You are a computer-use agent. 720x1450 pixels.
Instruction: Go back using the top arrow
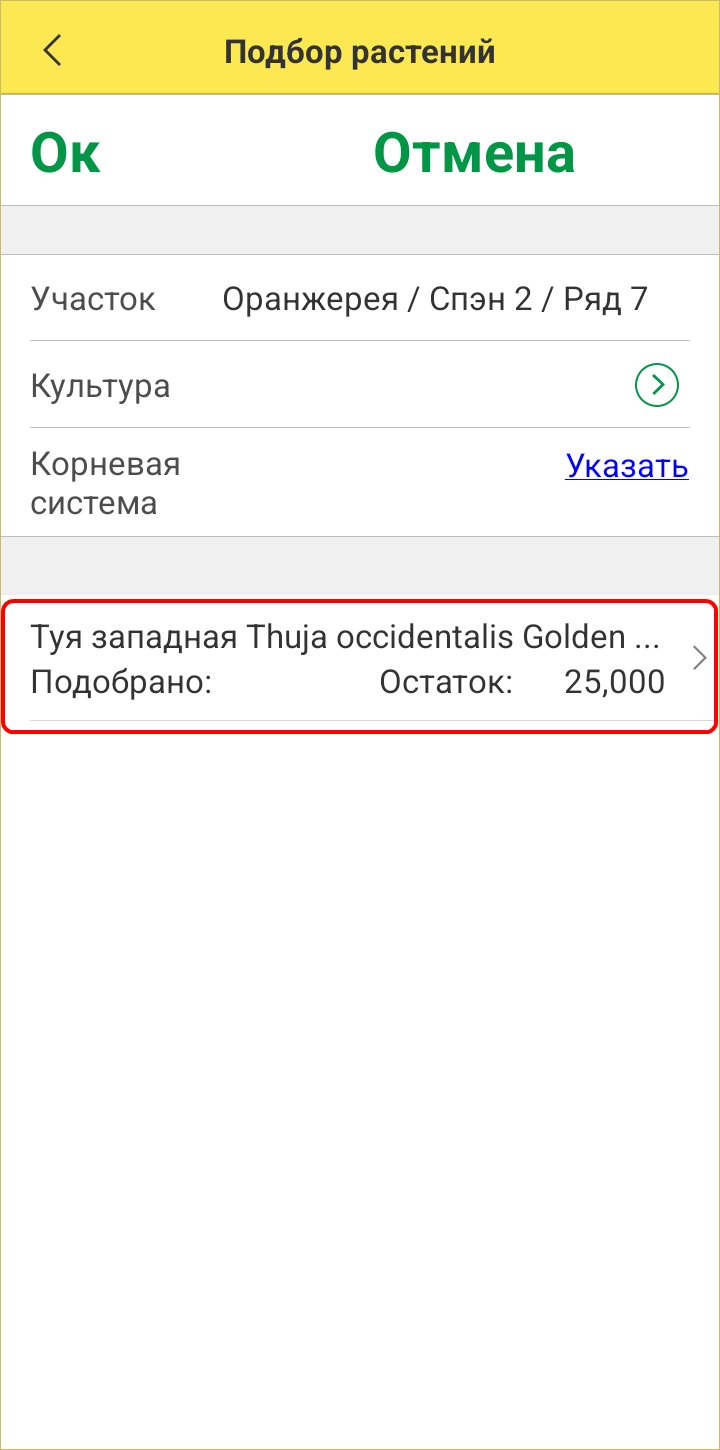tap(52, 50)
